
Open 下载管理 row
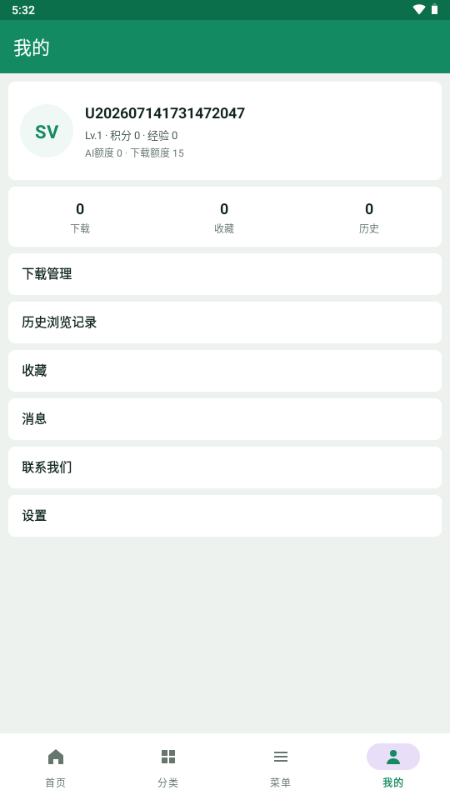point(224,274)
